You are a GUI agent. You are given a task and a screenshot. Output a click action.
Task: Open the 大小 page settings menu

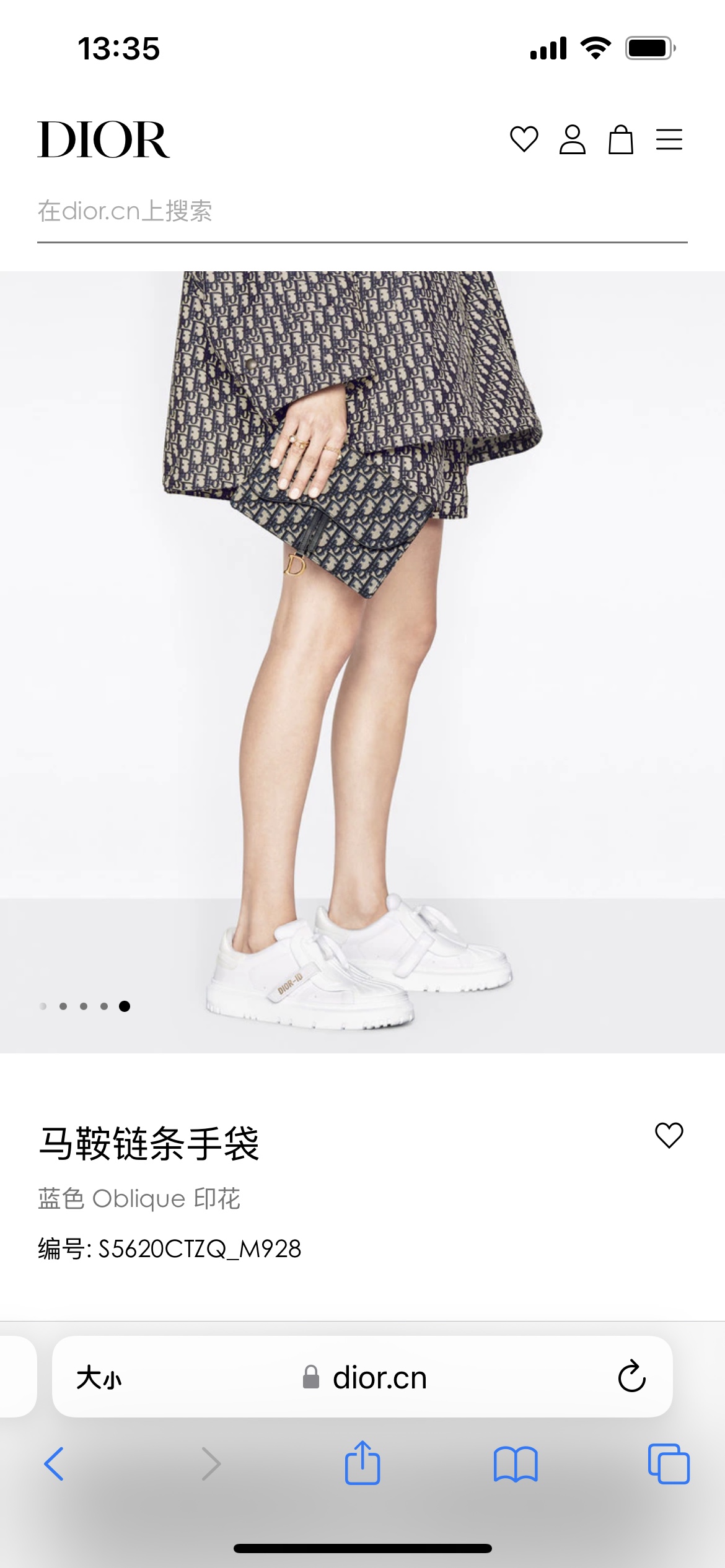coord(99,1378)
